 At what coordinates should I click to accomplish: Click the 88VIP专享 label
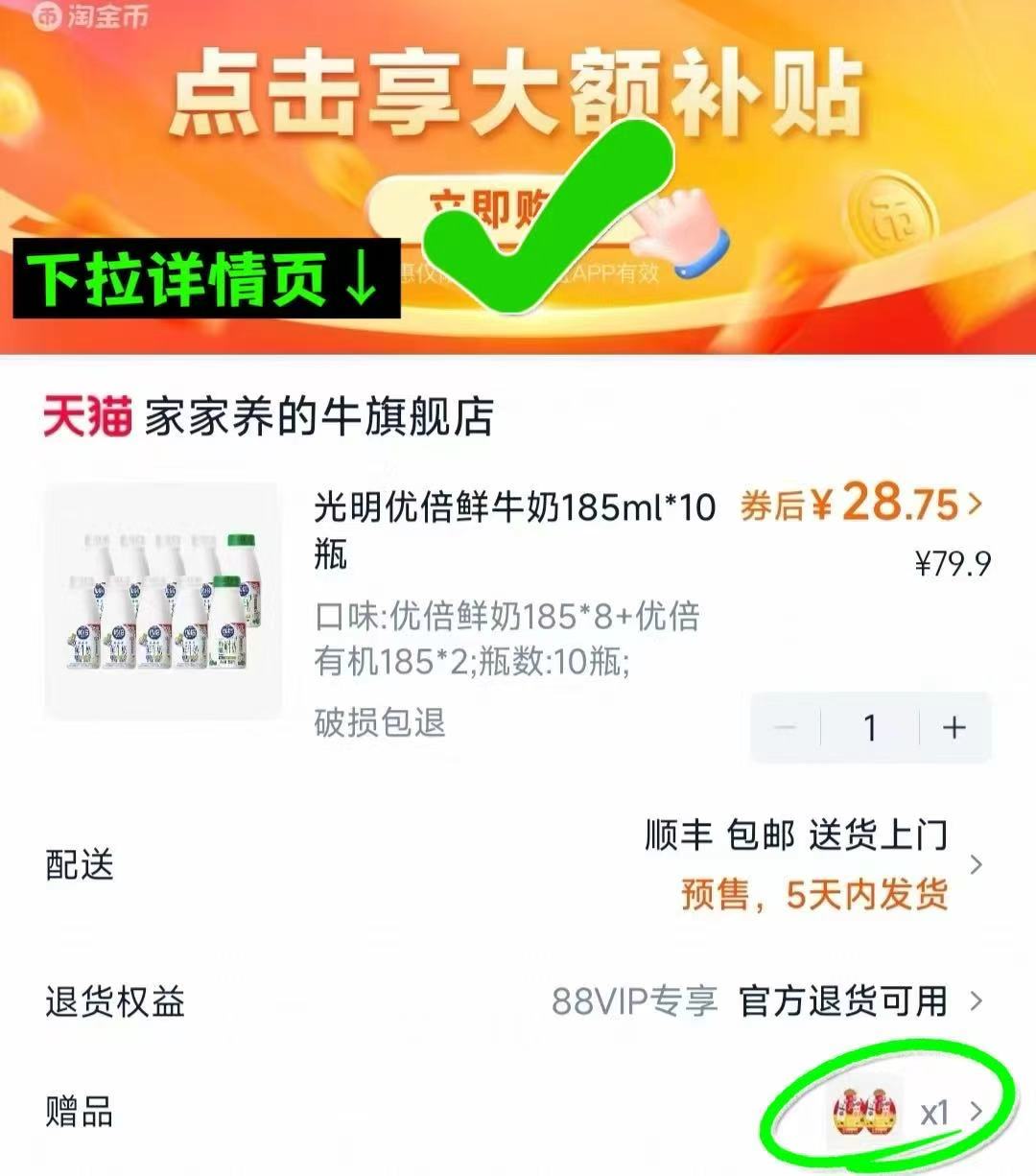pyautogui.click(x=635, y=1001)
